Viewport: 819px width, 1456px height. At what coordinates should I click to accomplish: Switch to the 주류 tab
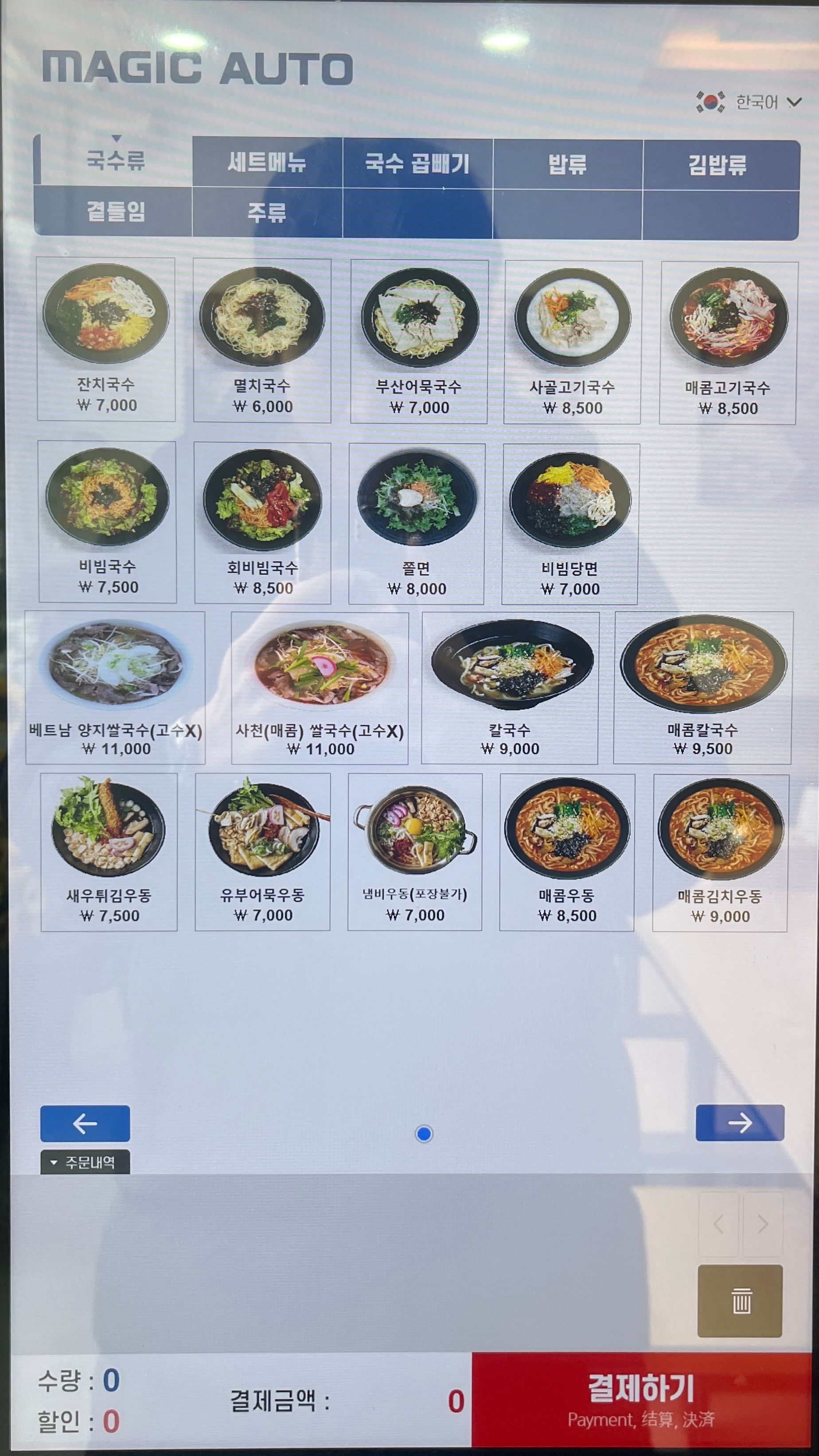tap(267, 213)
